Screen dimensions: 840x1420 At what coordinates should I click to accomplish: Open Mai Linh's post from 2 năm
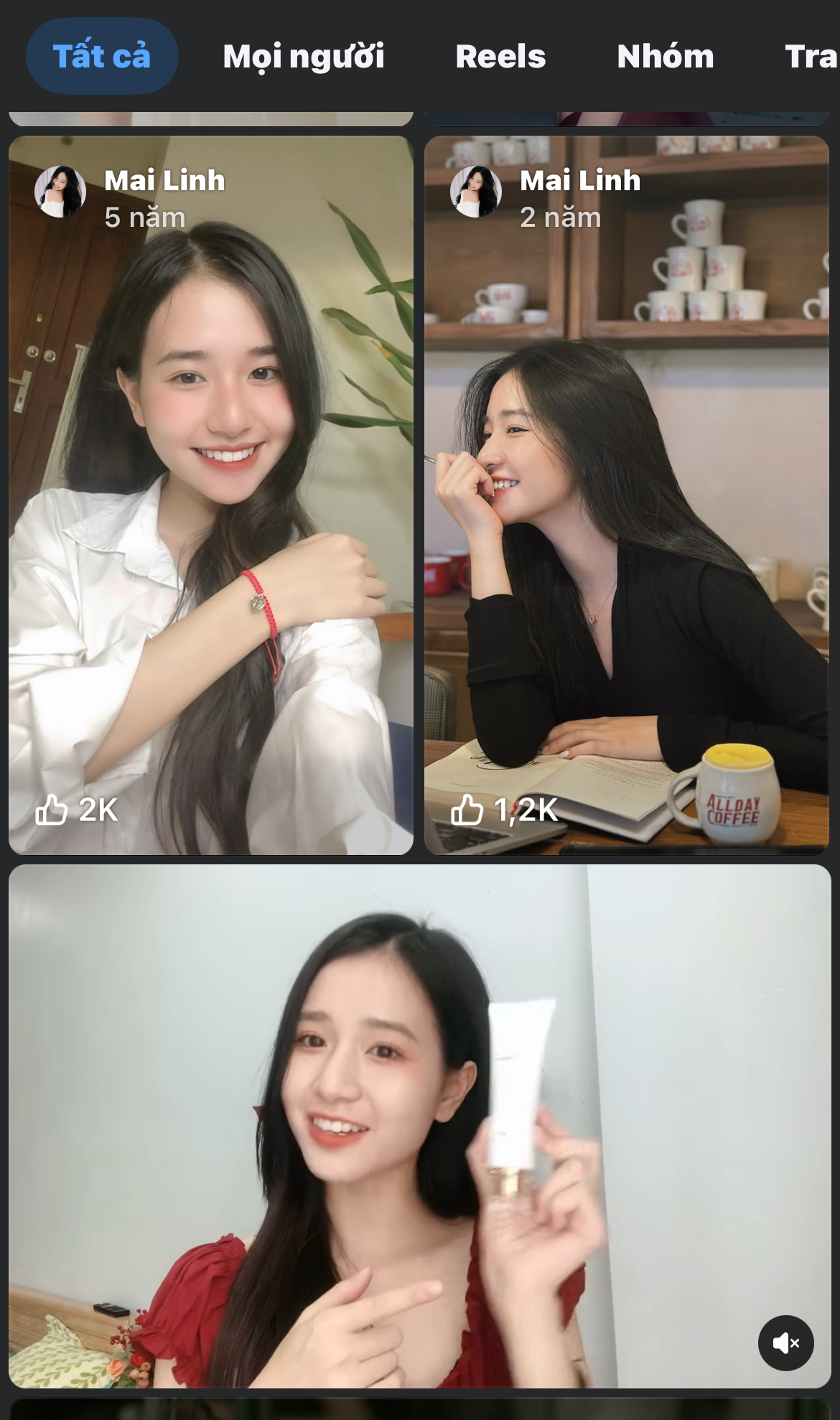coord(626,495)
